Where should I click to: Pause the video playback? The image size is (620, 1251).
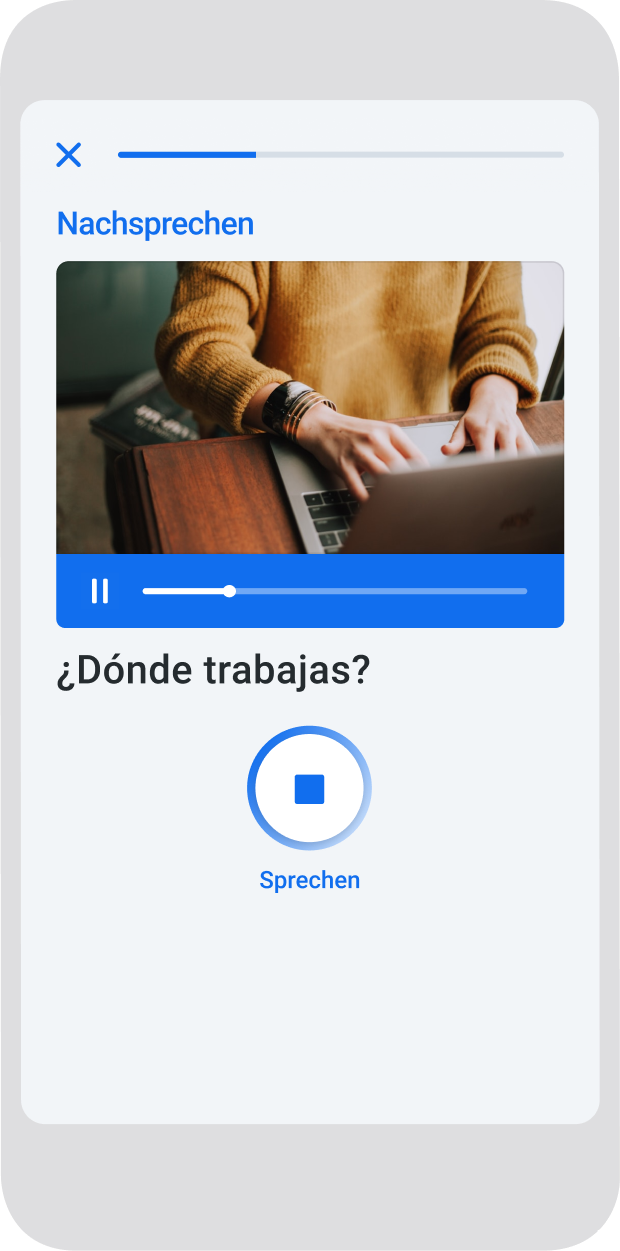[x=100, y=591]
